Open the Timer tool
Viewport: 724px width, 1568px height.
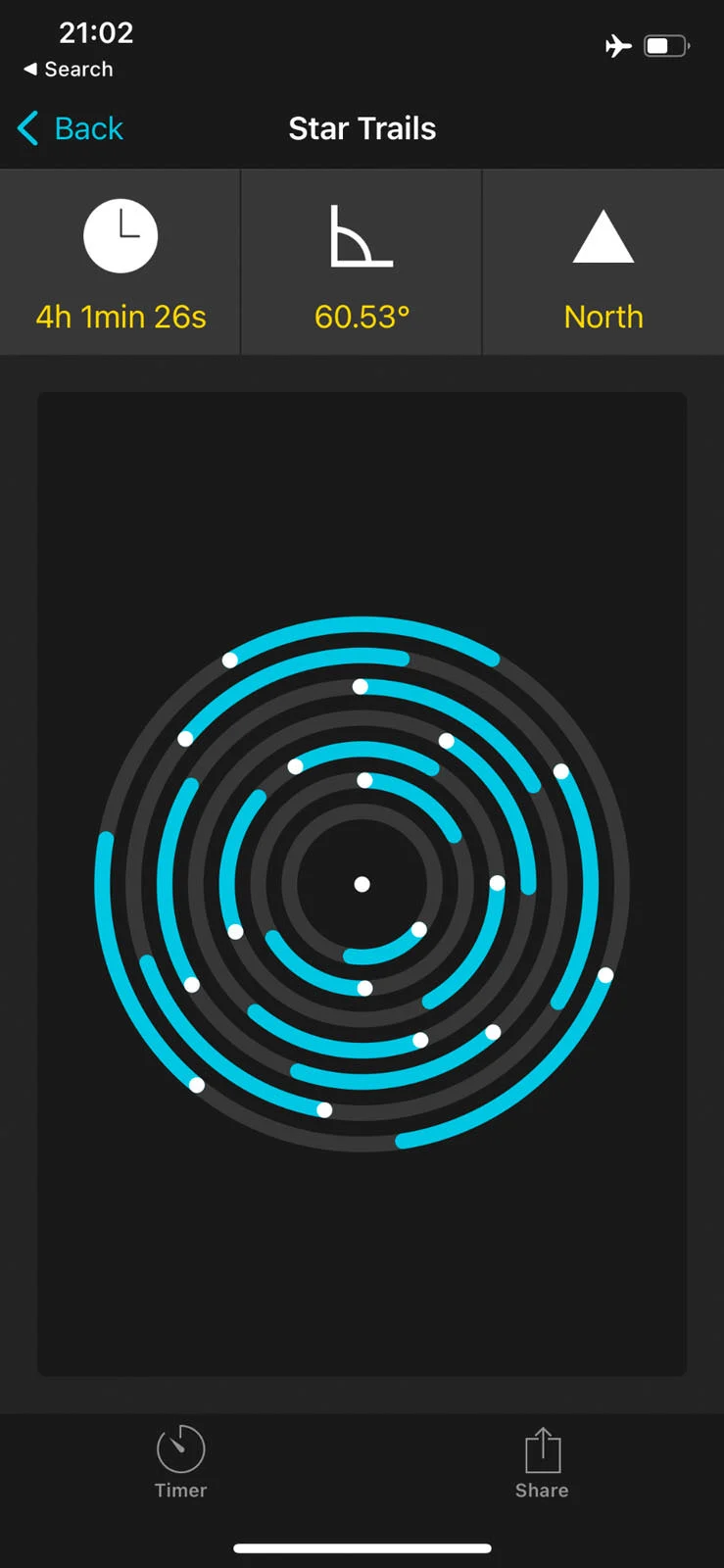pyautogui.click(x=181, y=1461)
